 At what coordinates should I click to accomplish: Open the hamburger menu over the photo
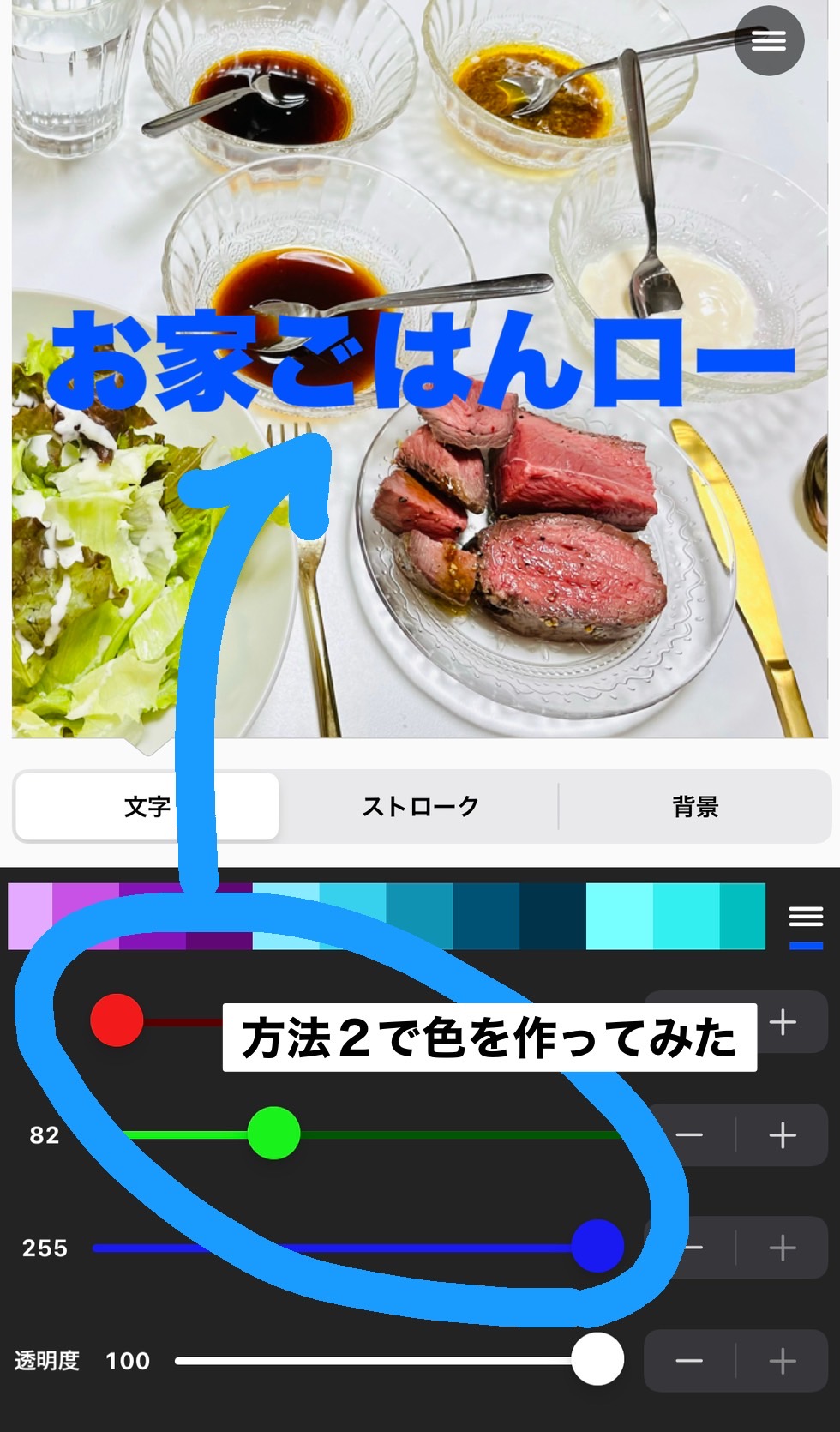(x=769, y=40)
